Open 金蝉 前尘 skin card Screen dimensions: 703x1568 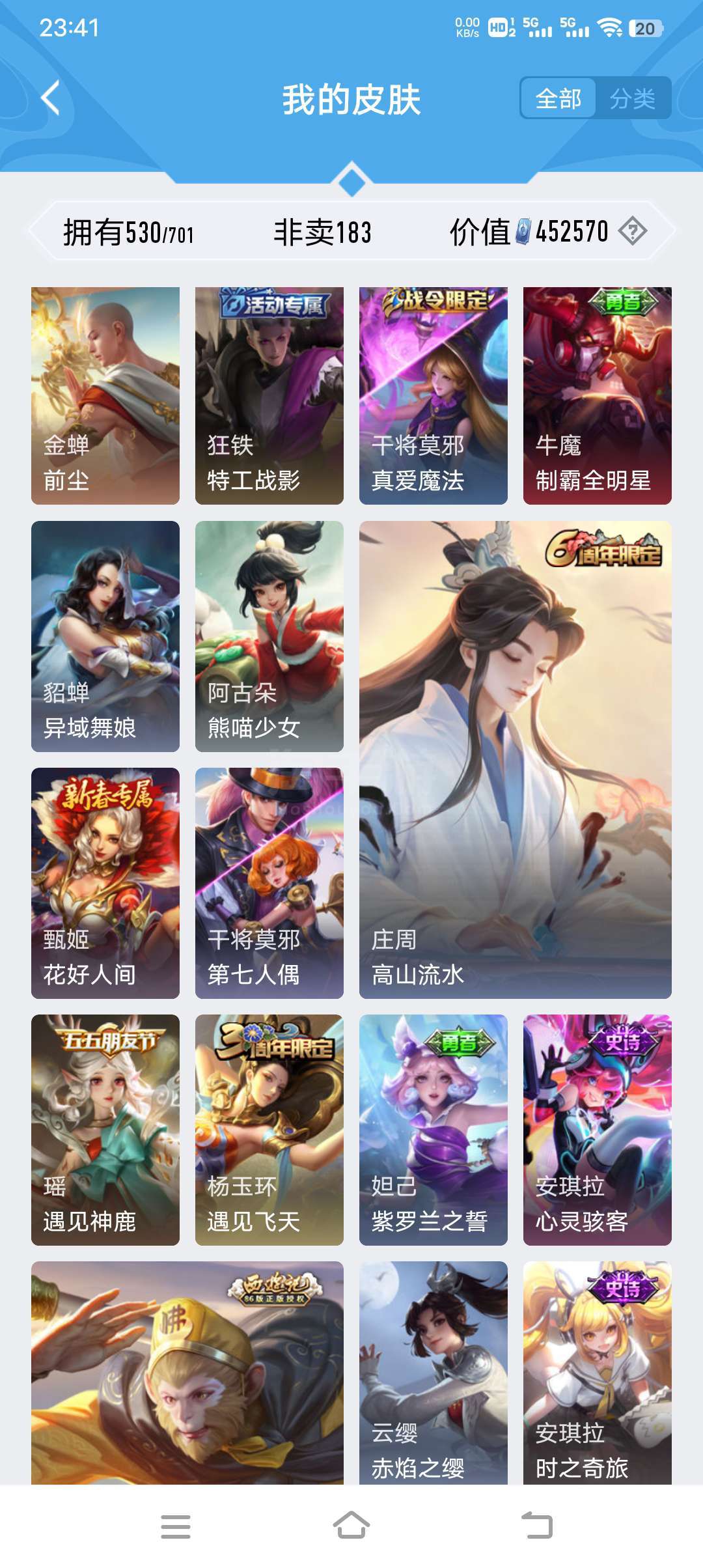[105, 395]
